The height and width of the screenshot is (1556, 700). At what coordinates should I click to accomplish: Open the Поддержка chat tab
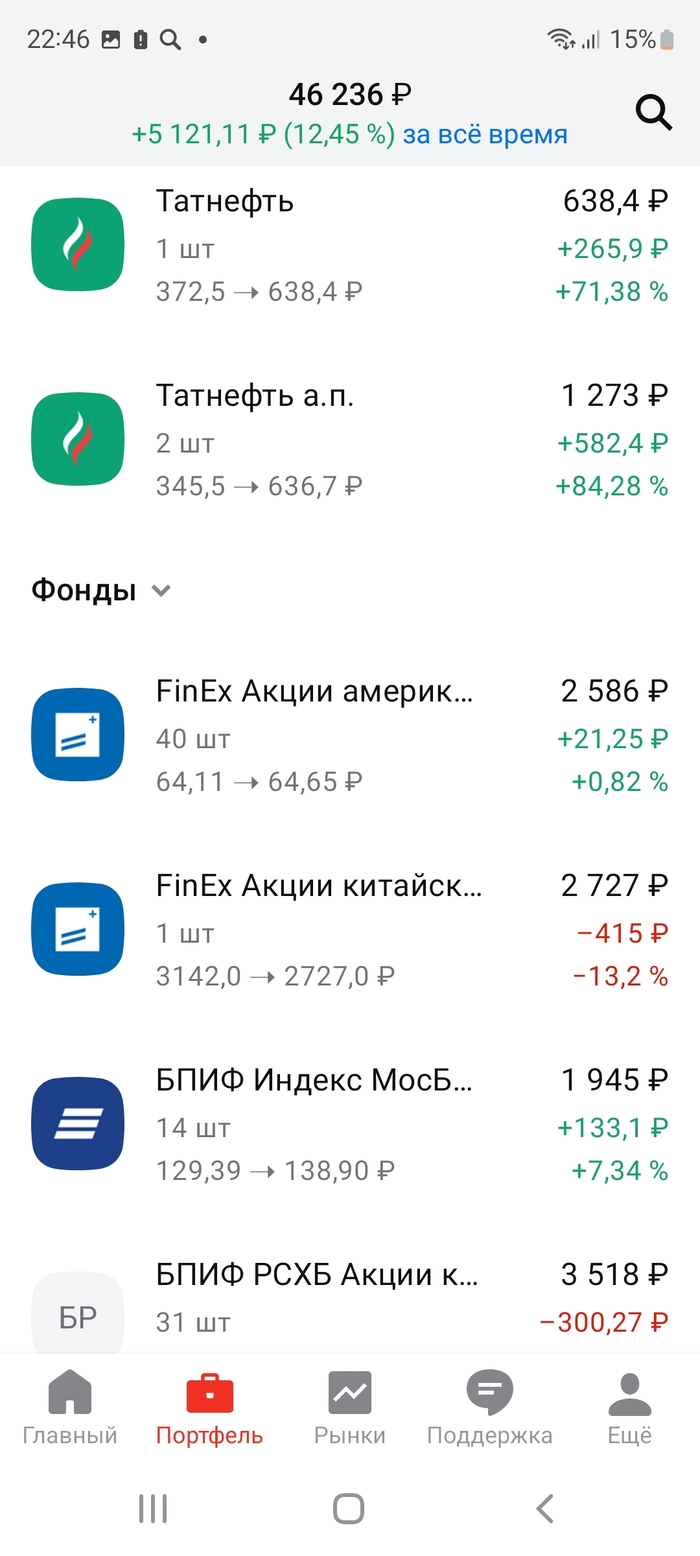(x=489, y=1409)
